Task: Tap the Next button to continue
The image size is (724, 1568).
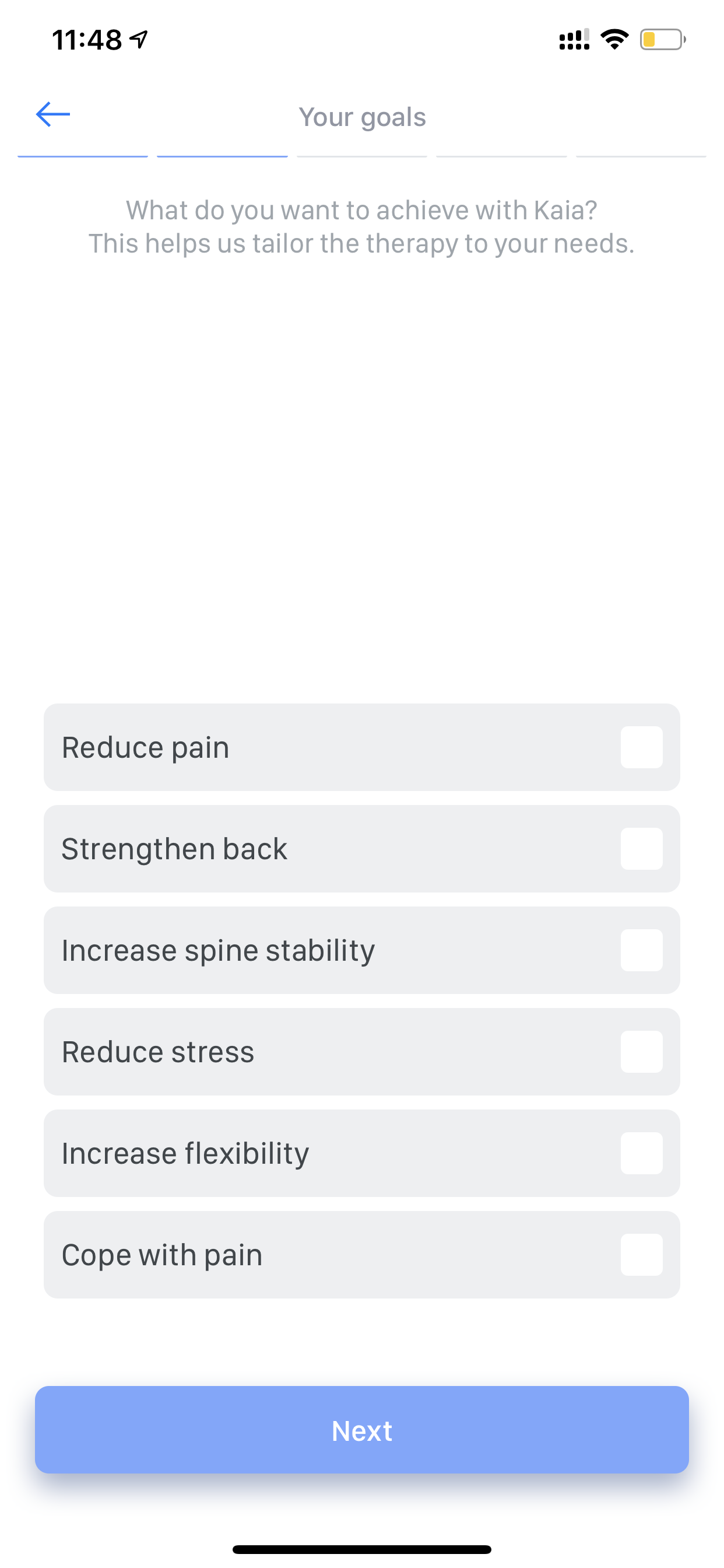Action: (361, 1430)
